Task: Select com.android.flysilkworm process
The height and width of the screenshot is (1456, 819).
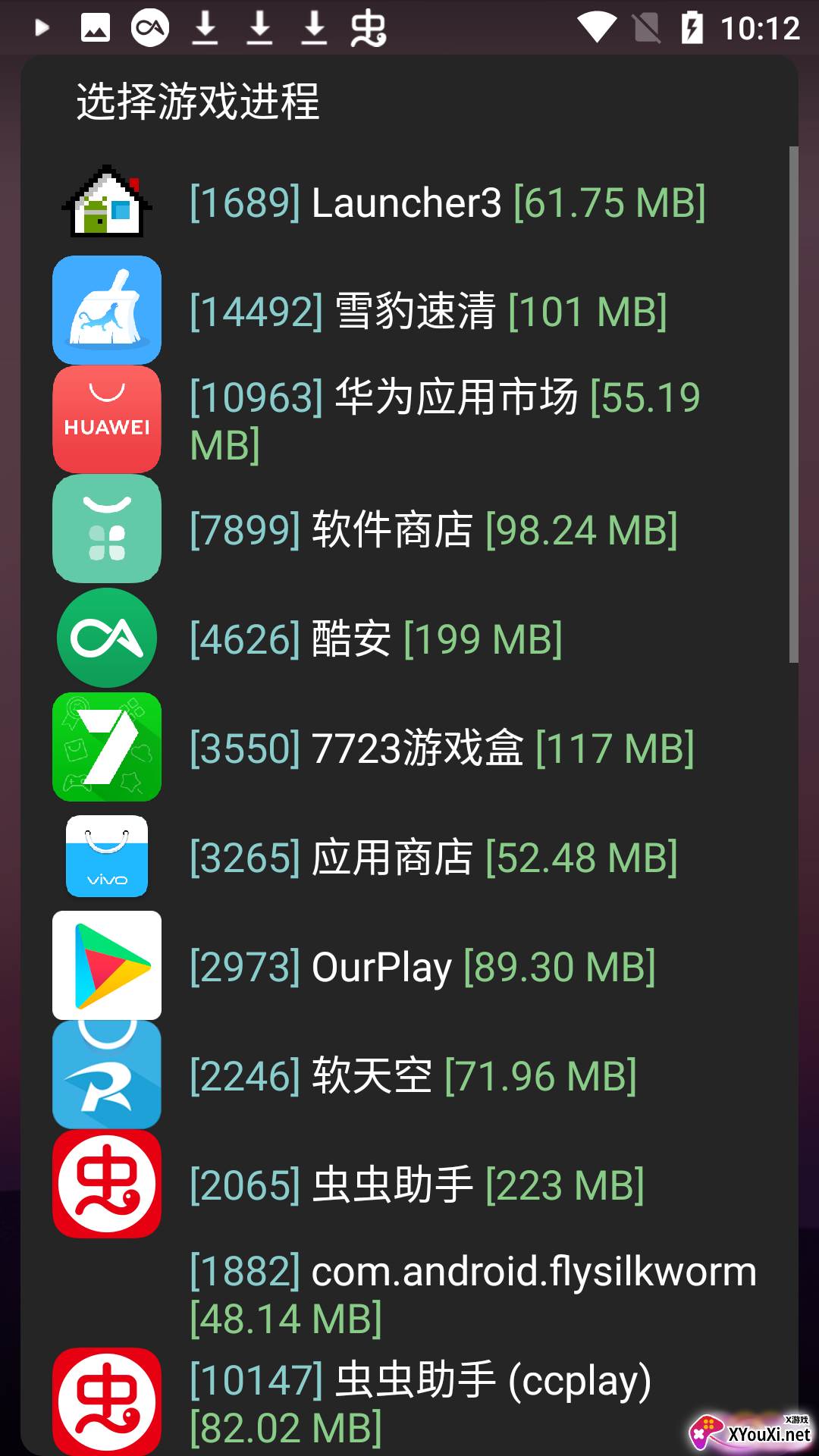Action: click(x=409, y=1294)
